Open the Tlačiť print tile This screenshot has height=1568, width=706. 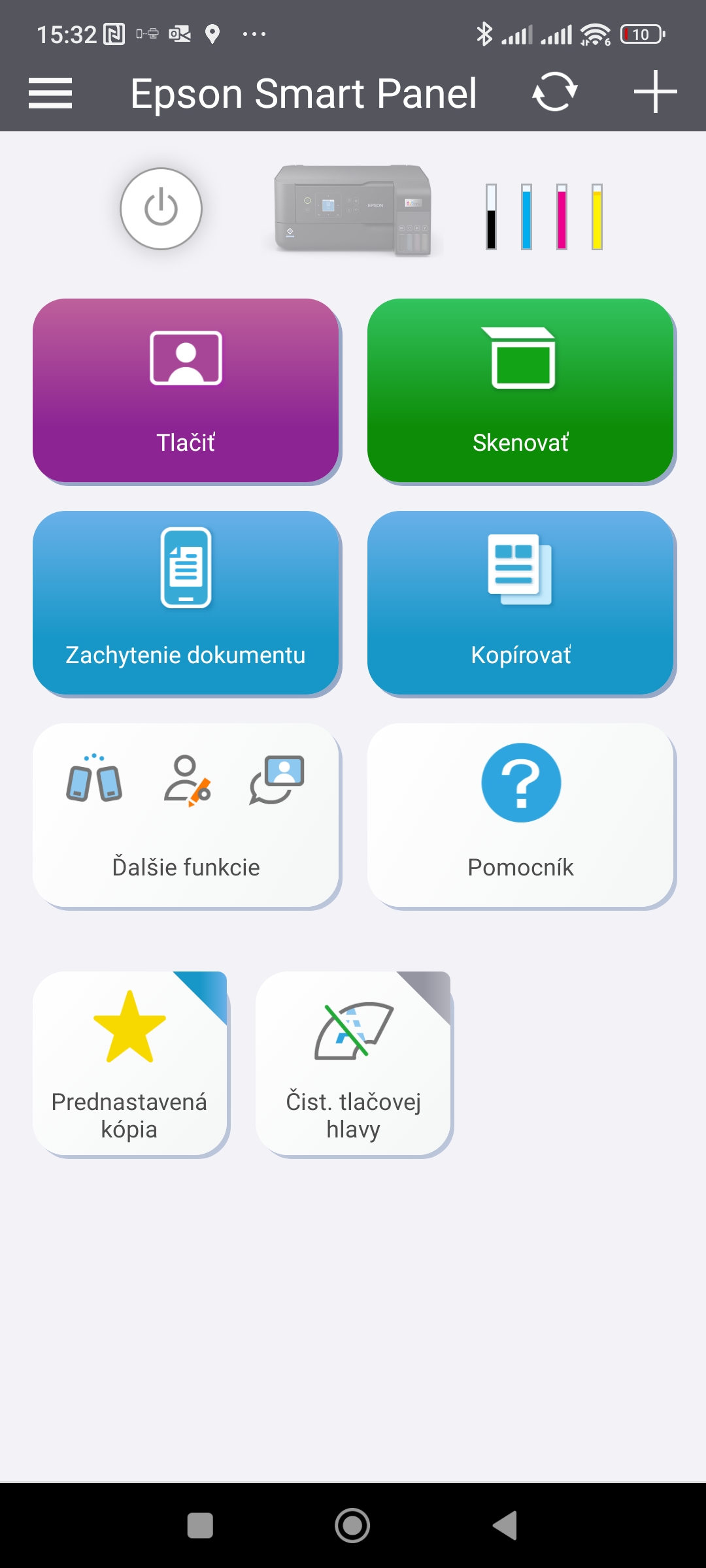click(186, 391)
